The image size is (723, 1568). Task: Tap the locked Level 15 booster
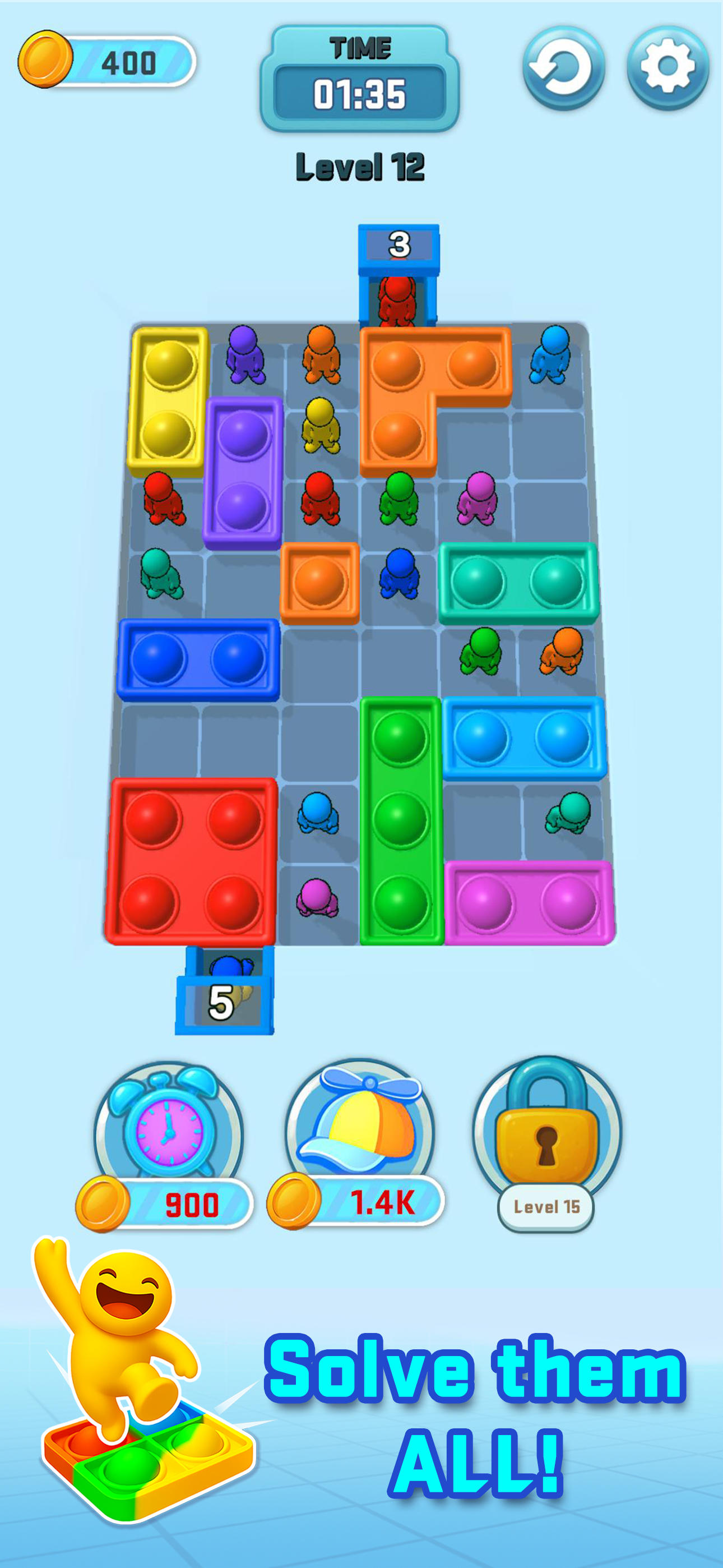click(x=546, y=1143)
